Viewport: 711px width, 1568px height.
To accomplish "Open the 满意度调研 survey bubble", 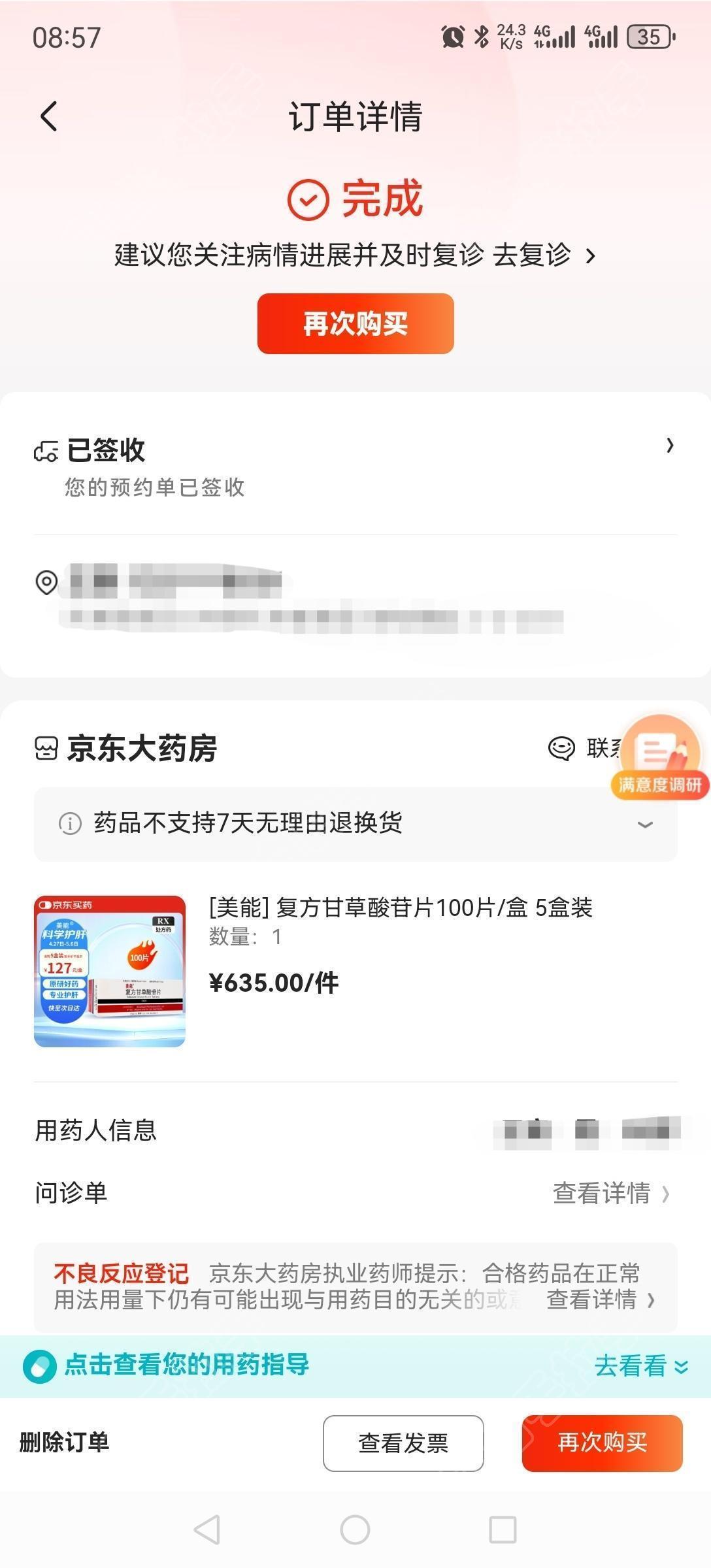I will click(660, 758).
